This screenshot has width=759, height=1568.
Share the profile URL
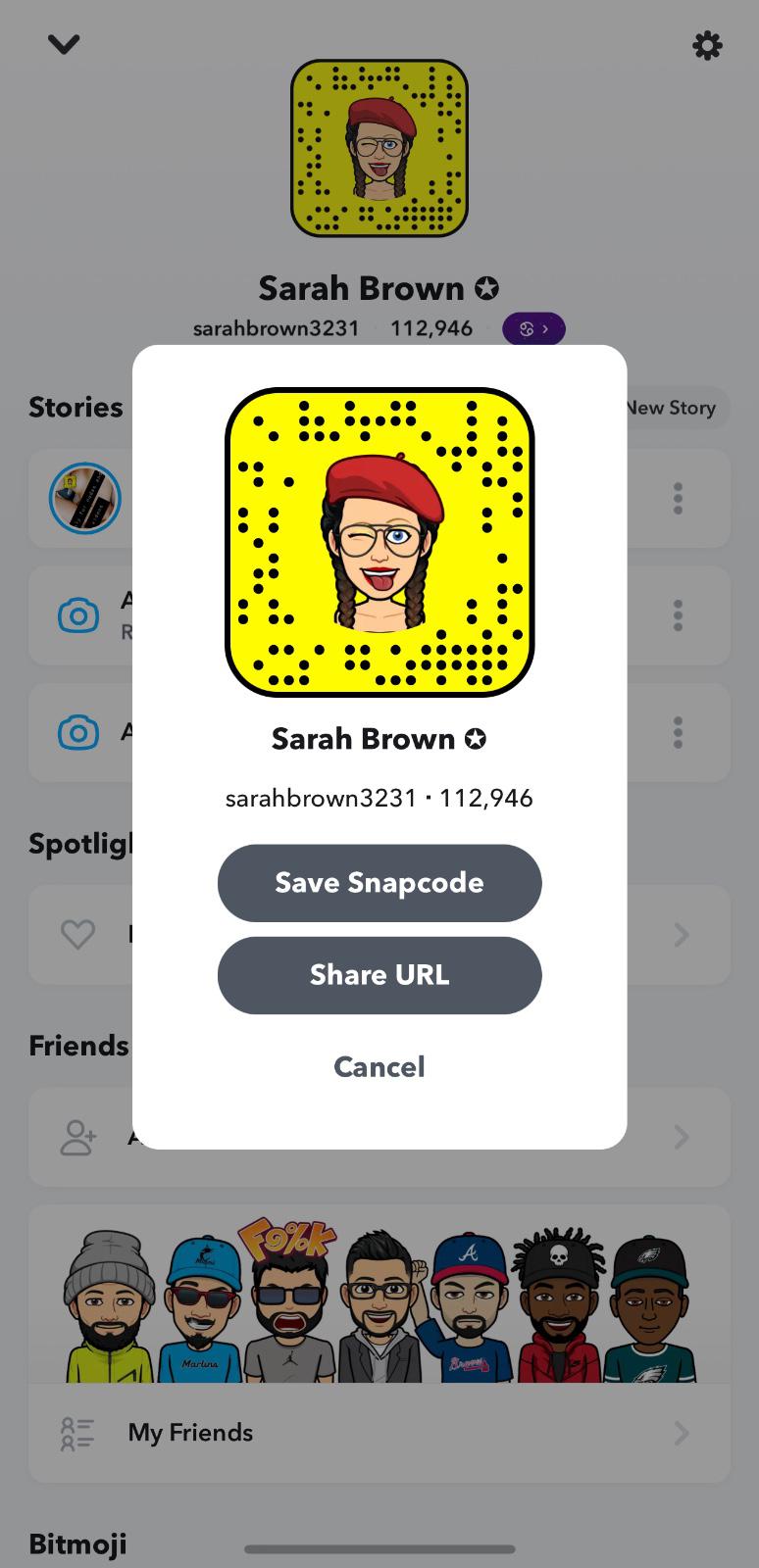click(379, 975)
